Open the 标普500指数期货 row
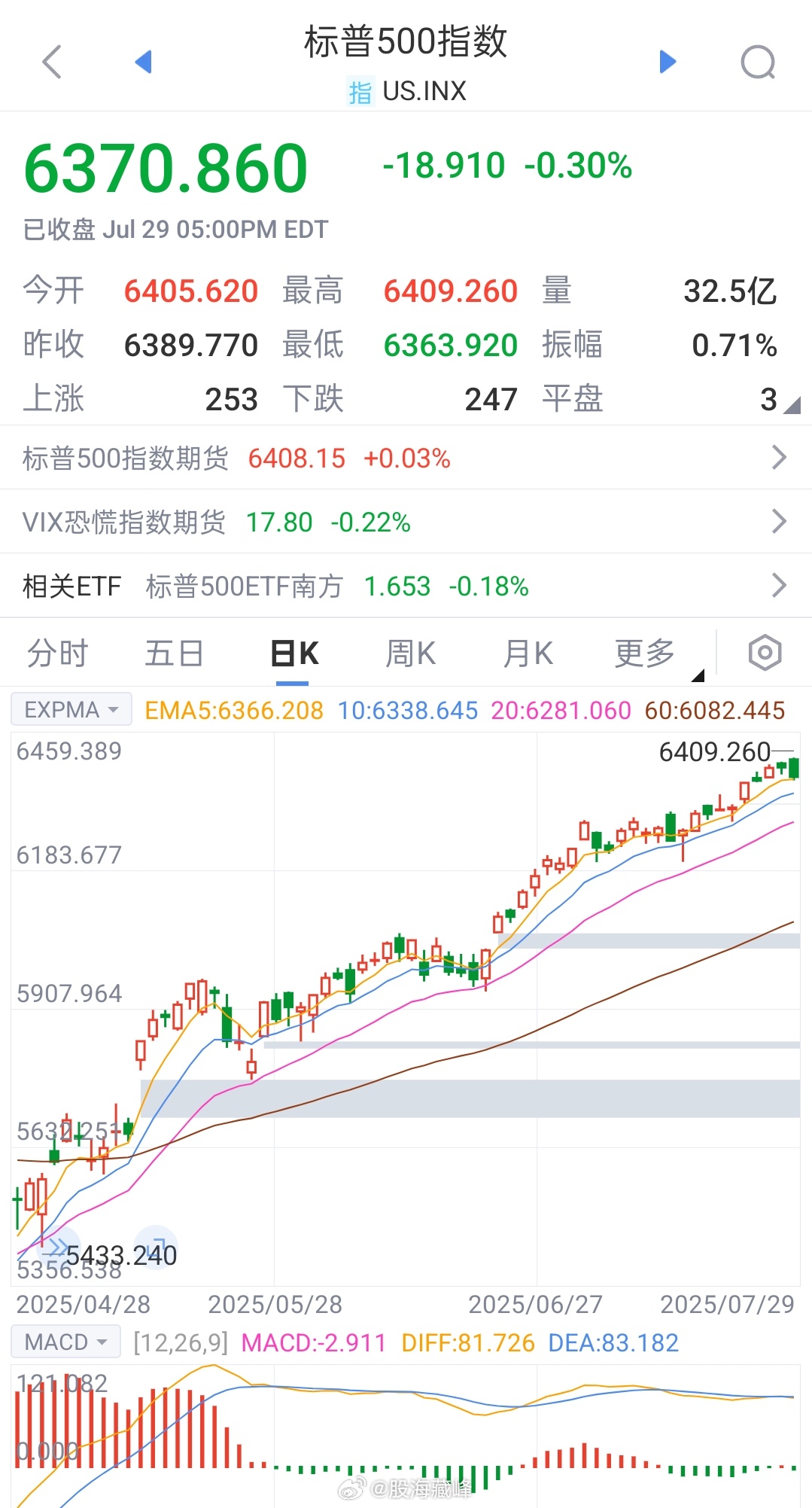Screen dimensions: 812x1508 [x=406, y=458]
